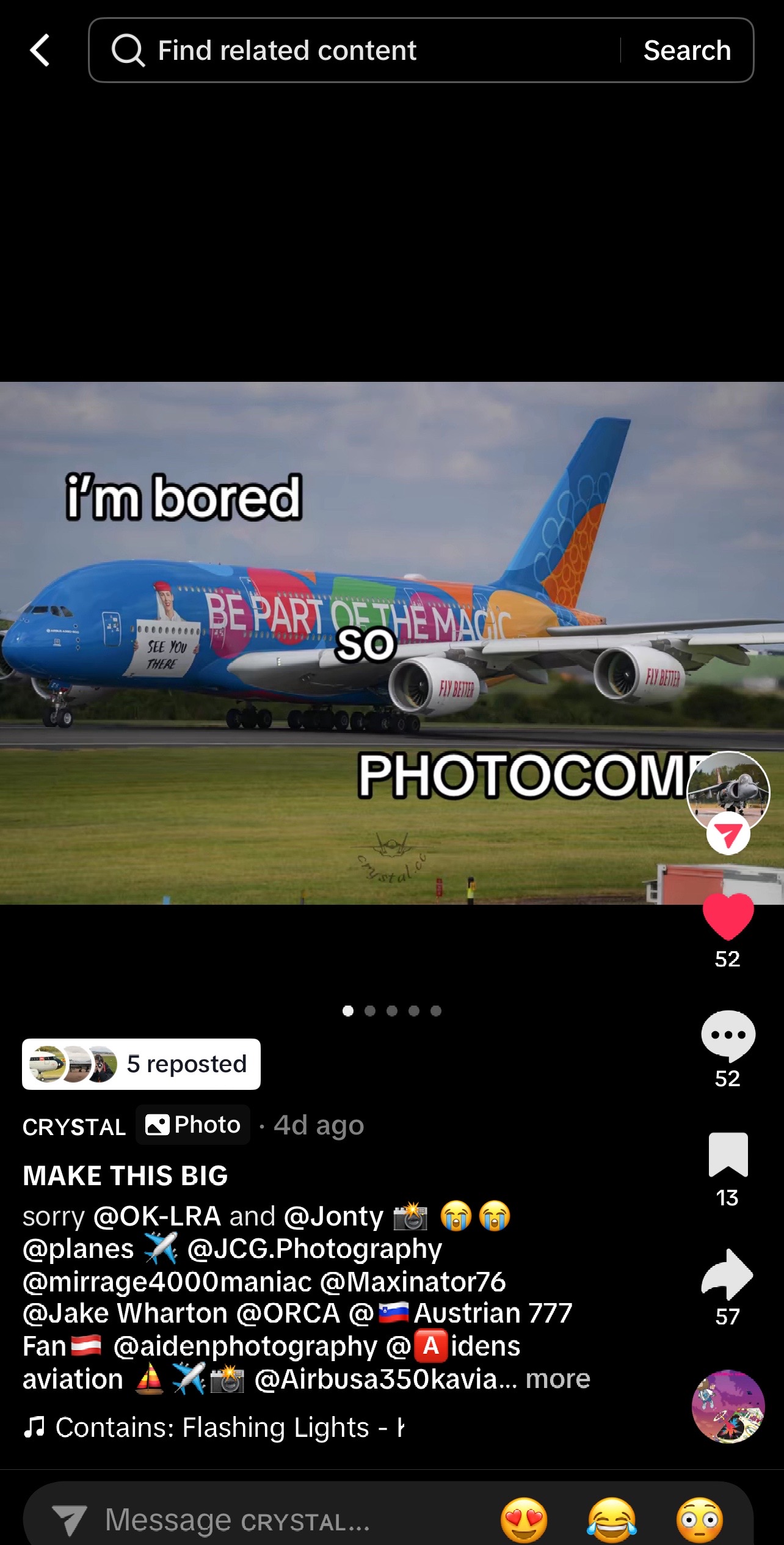Open CRYSTAL's username link
Viewport: 784px width, 1545px height.
coord(74,1127)
